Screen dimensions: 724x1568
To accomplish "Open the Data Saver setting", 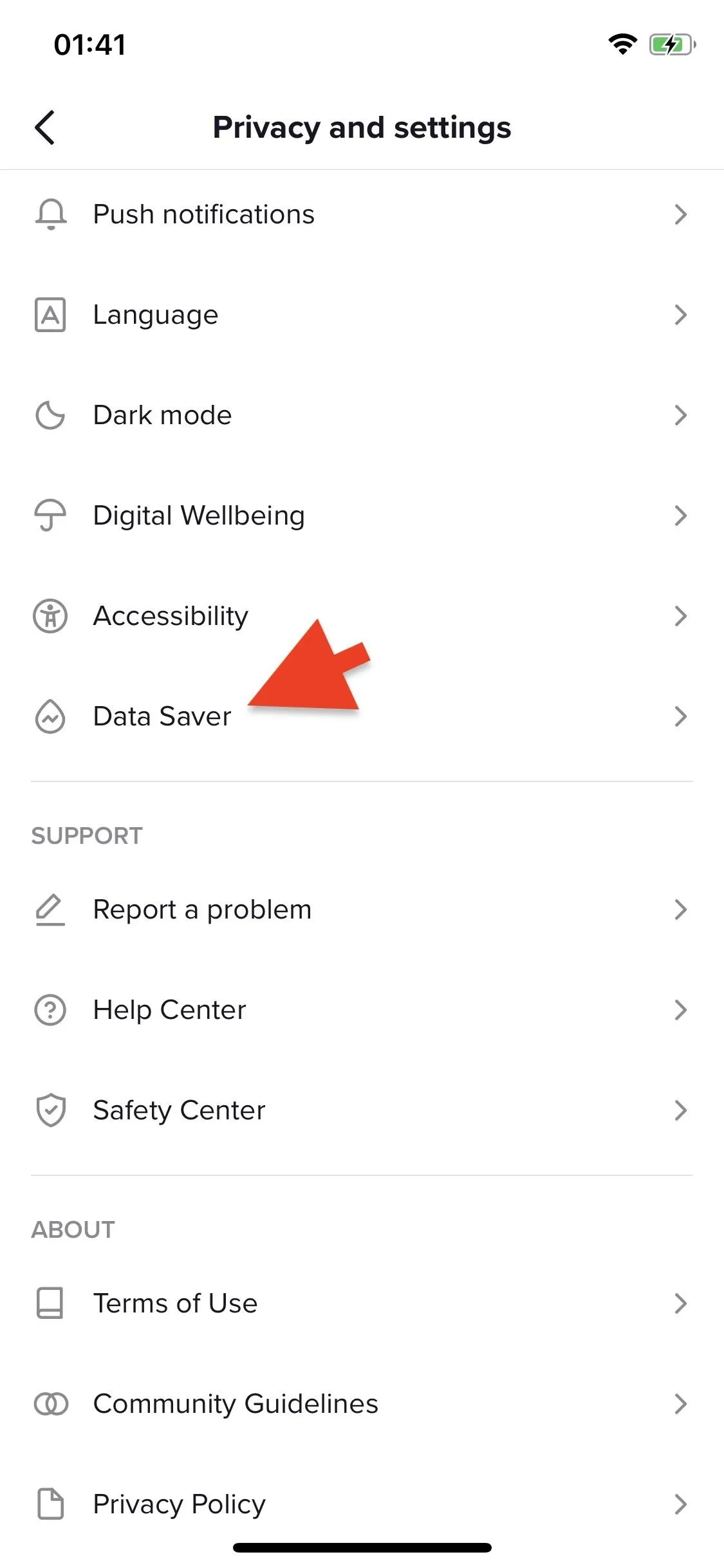I will pos(362,716).
